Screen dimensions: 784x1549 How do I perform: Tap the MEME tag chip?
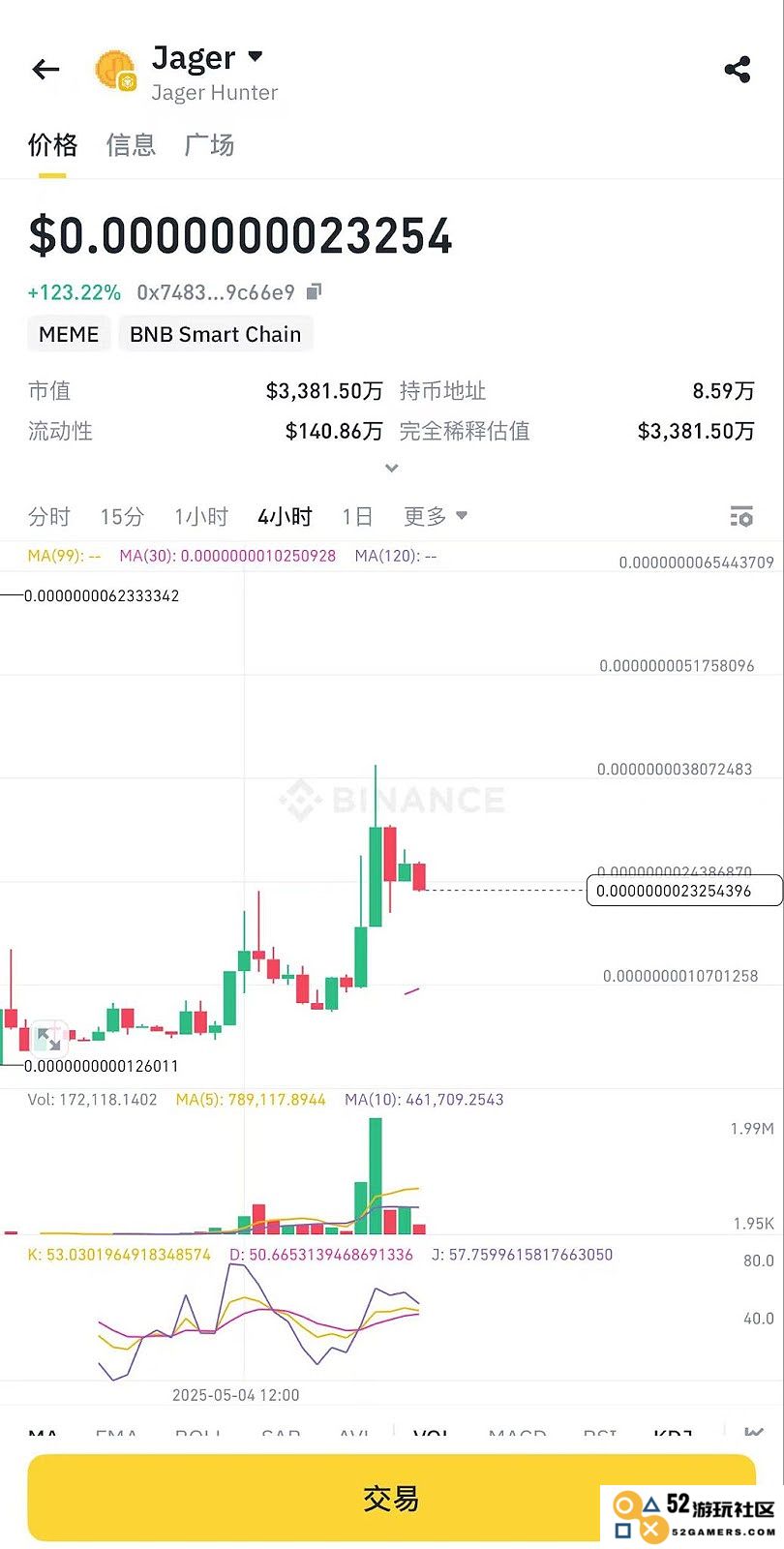click(x=69, y=334)
